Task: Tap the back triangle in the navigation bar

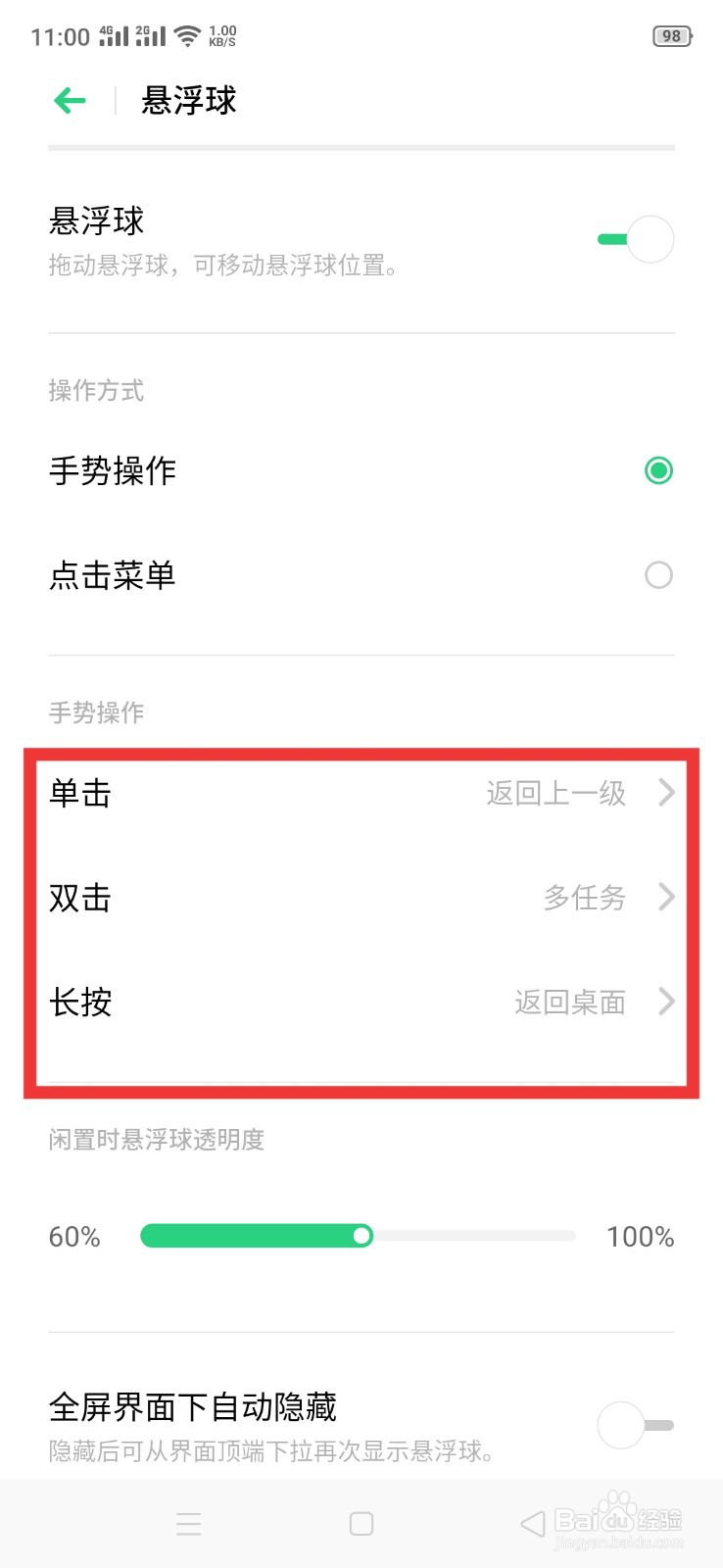Action: [529, 1523]
